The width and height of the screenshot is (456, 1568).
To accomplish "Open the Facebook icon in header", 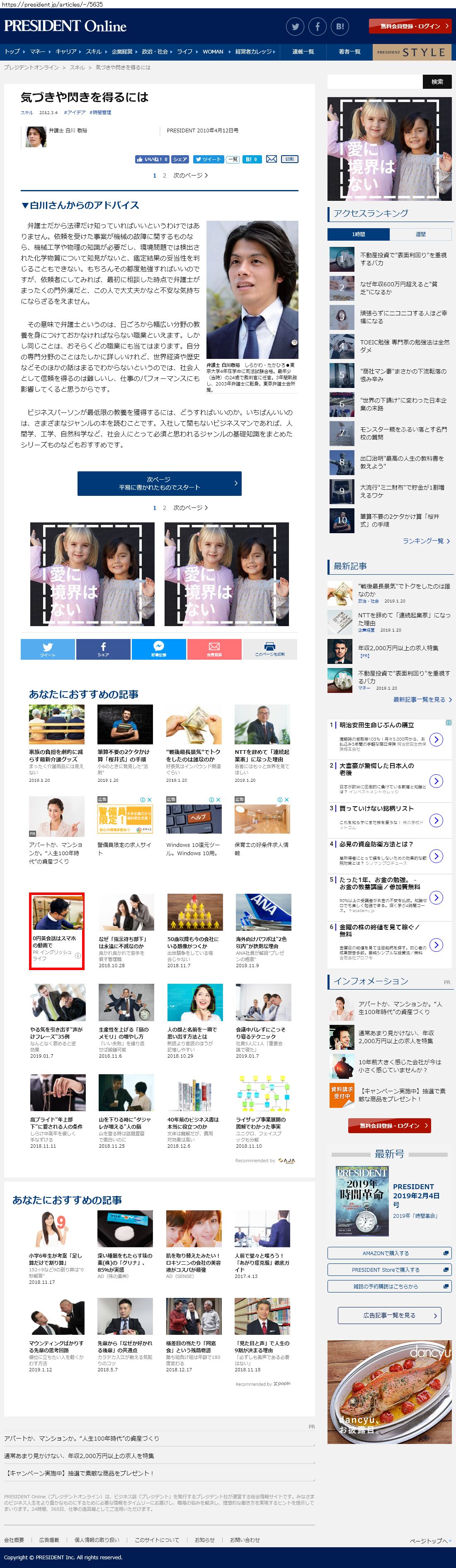I will point(318,26).
